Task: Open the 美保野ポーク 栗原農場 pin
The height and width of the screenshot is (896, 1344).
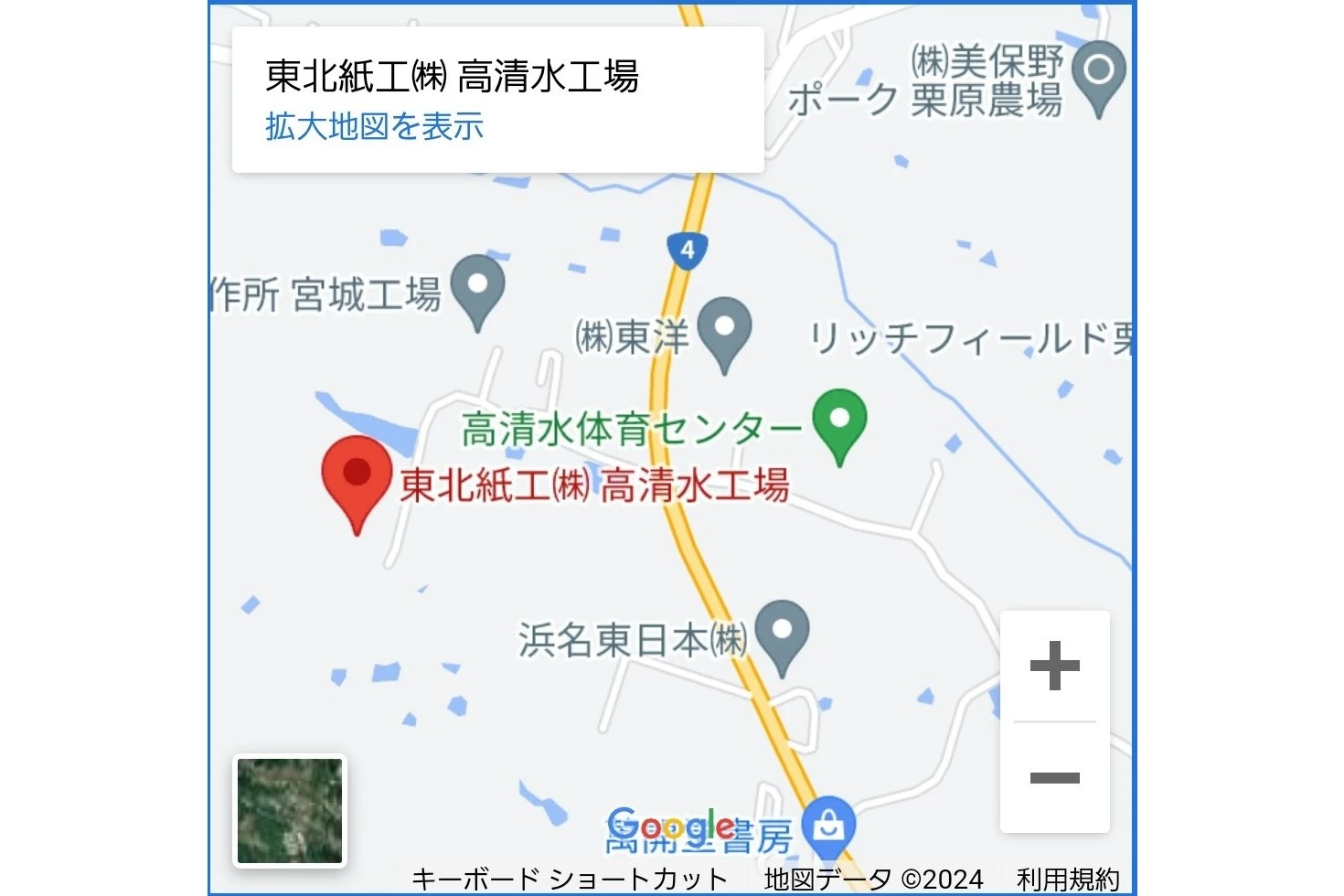Action: (x=1098, y=73)
